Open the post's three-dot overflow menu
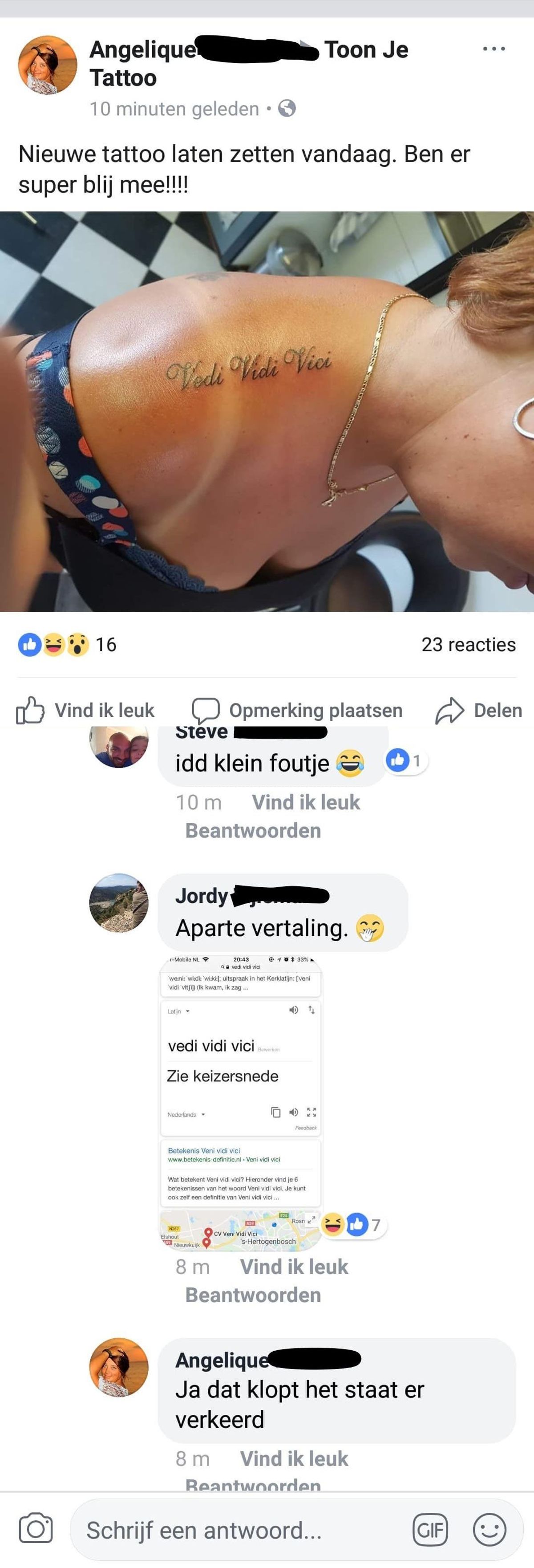534x1568 pixels. click(493, 49)
